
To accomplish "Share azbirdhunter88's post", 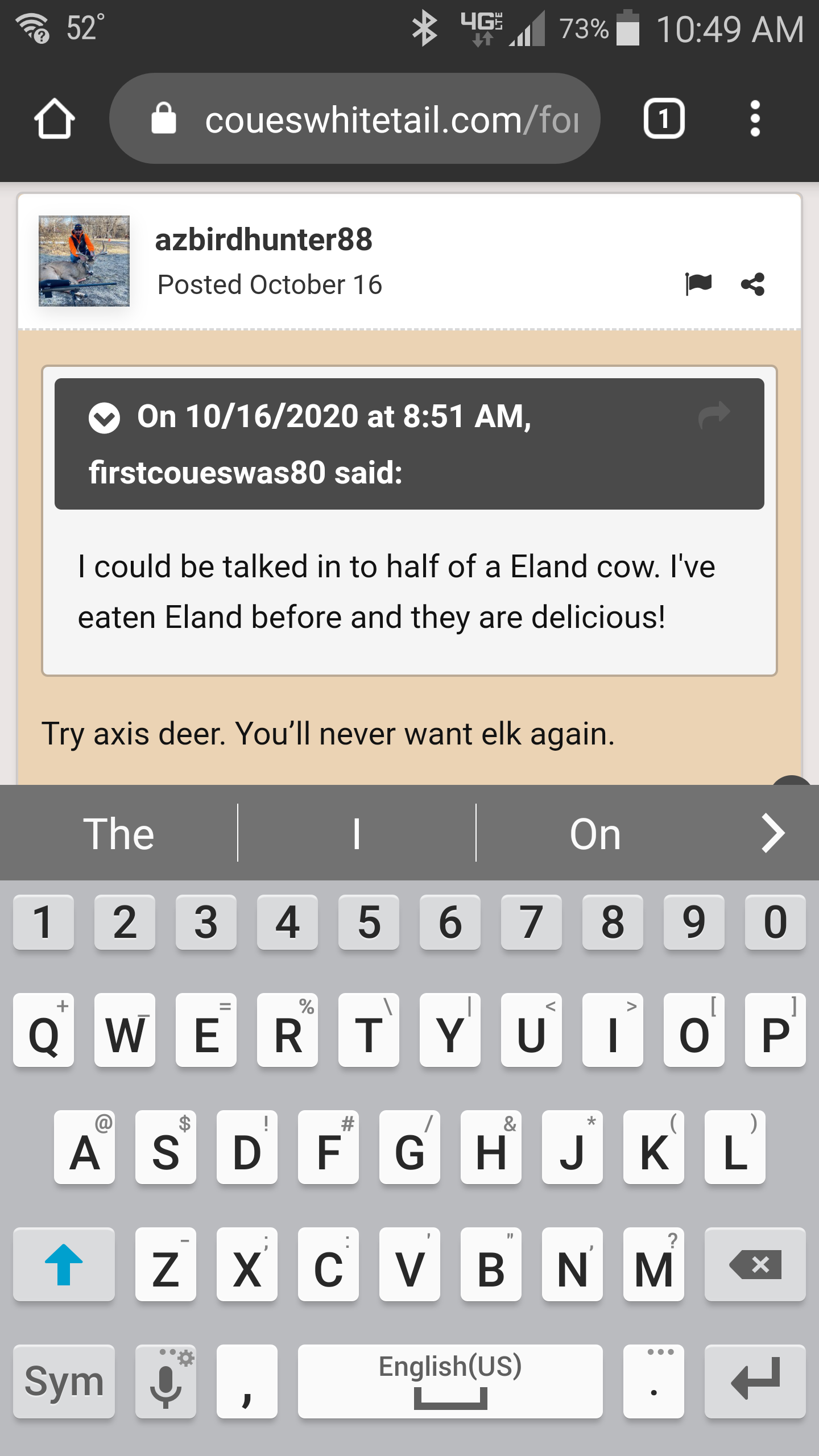I will (x=753, y=284).
